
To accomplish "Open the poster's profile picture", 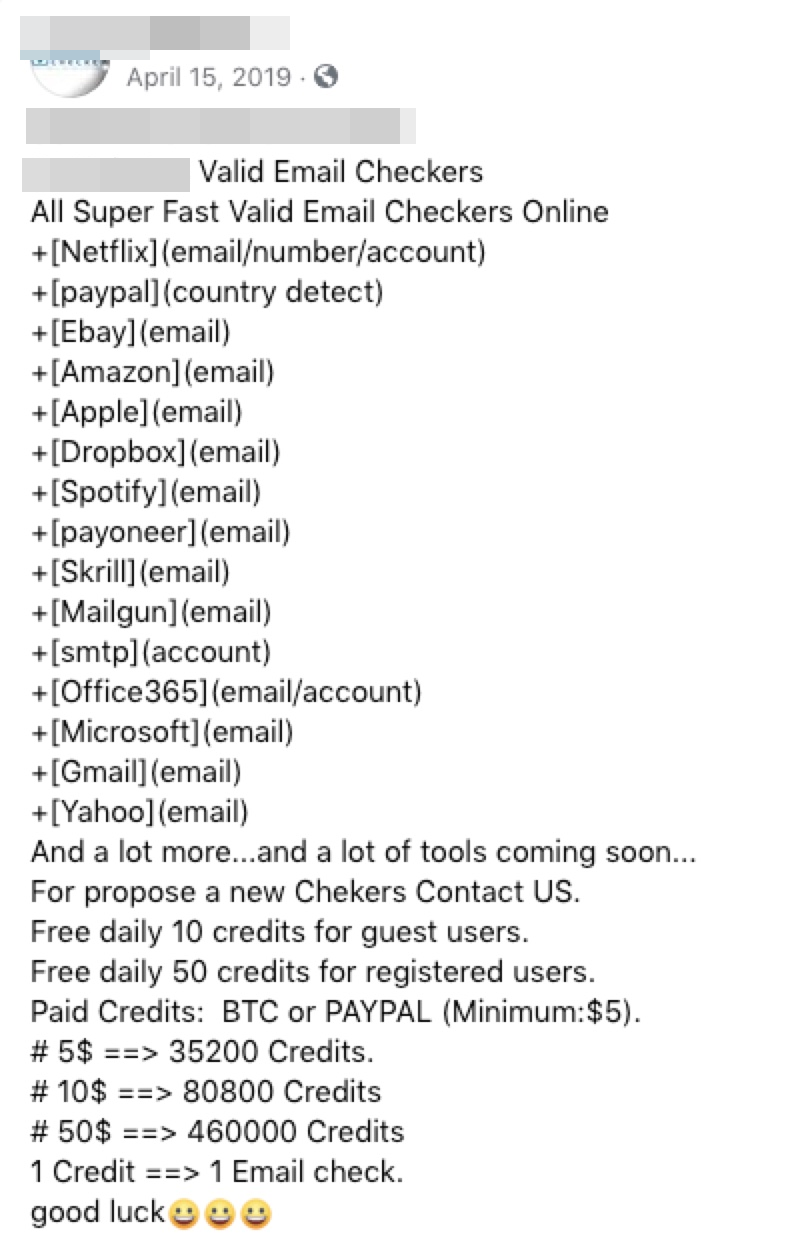I will coord(67,72).
